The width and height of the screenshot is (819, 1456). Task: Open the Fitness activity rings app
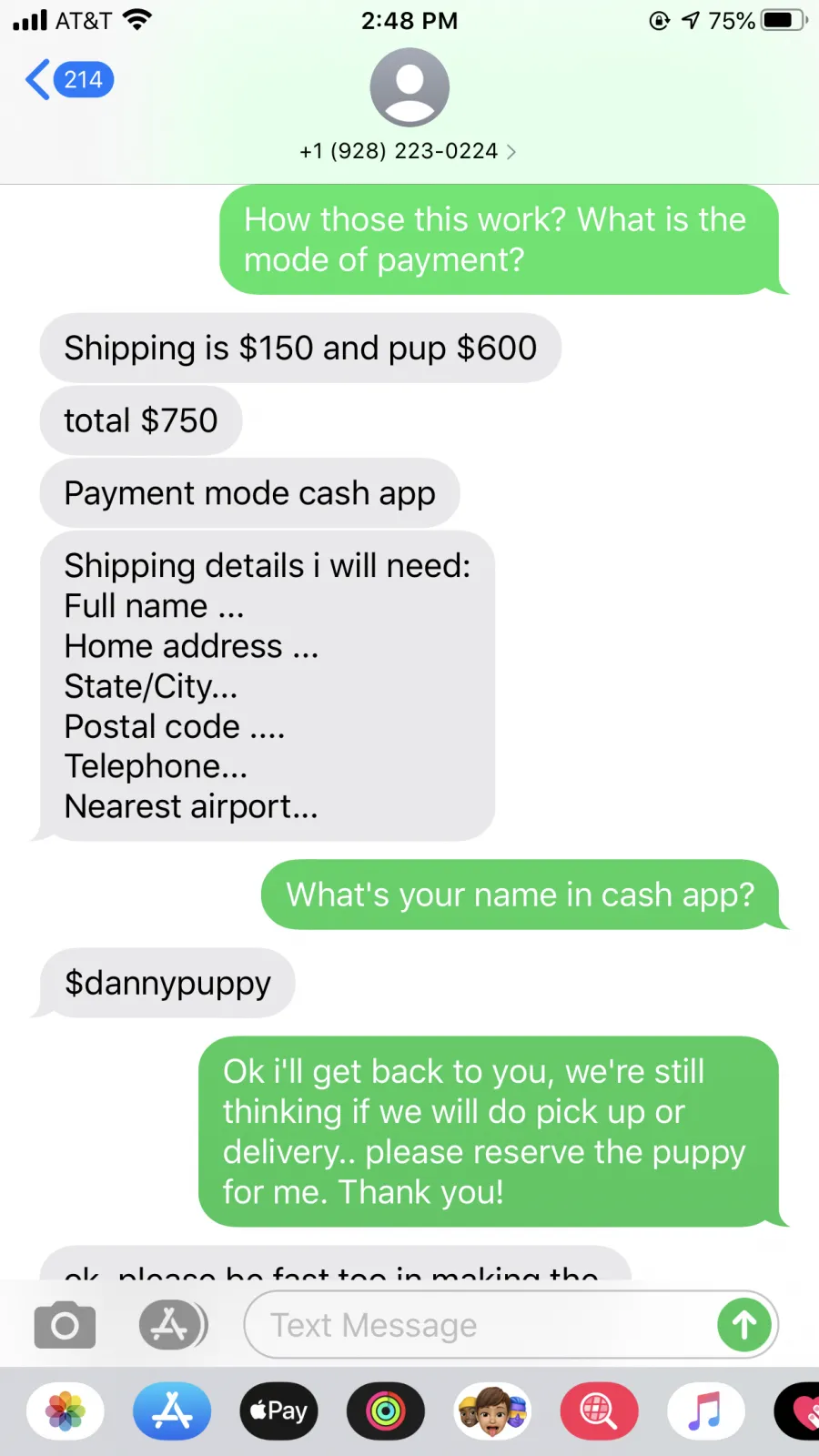point(386,1411)
